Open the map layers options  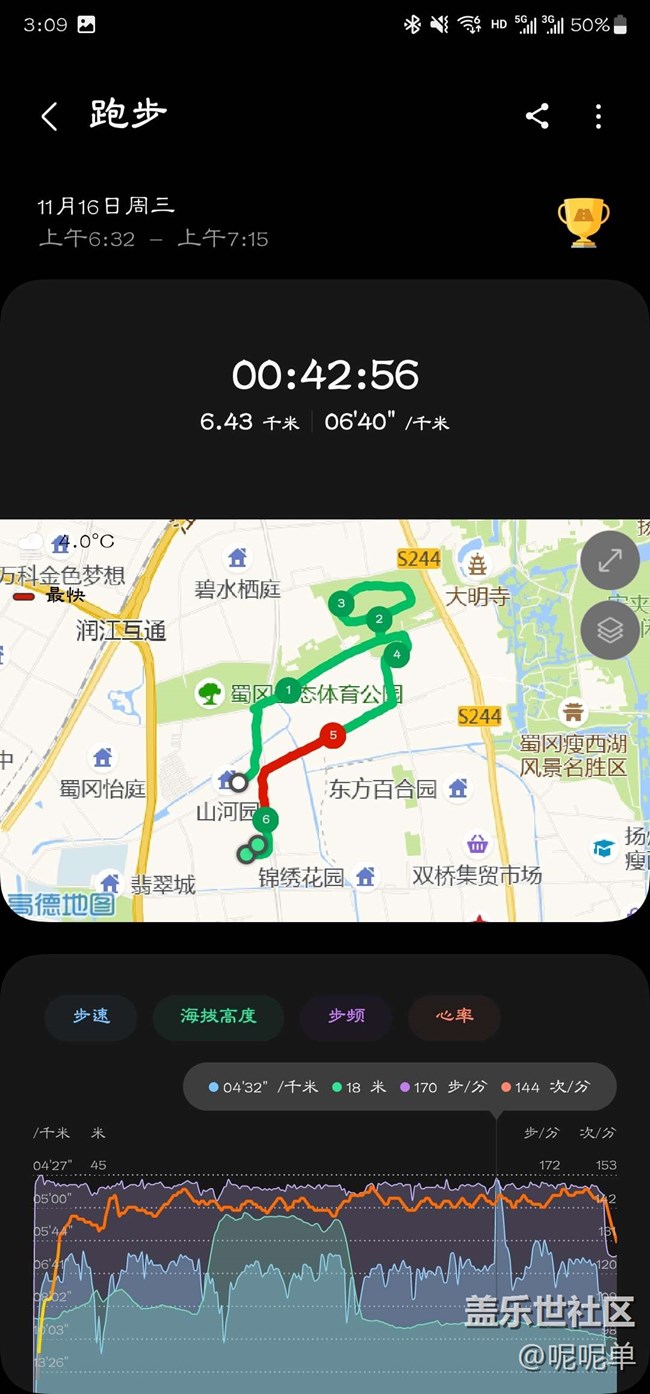pos(610,630)
